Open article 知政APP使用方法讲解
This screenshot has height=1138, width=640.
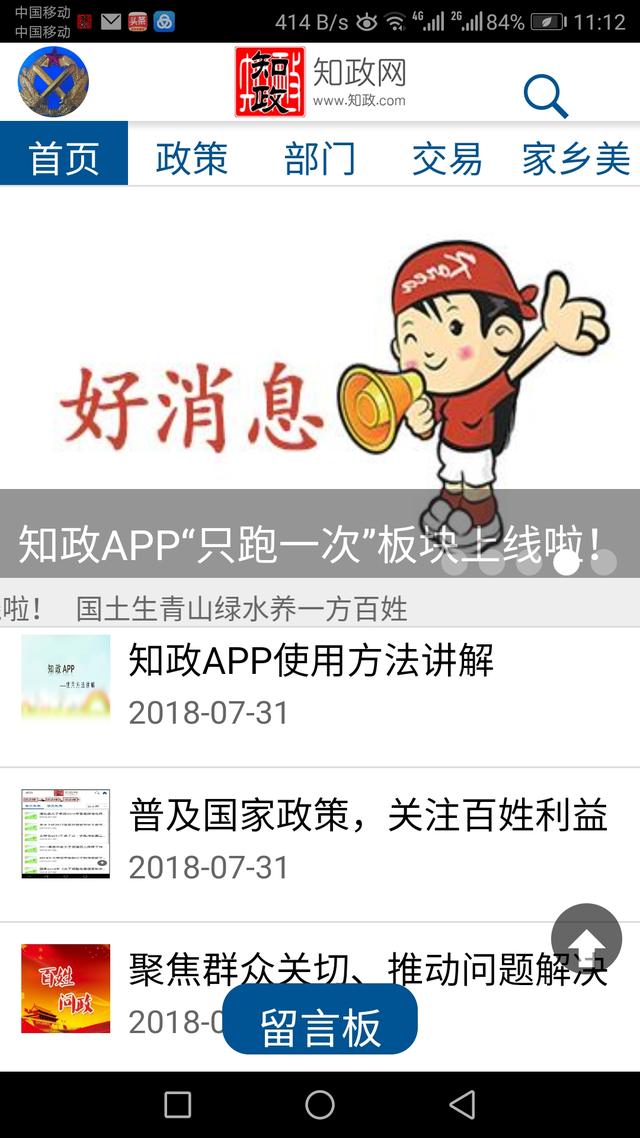(x=311, y=661)
